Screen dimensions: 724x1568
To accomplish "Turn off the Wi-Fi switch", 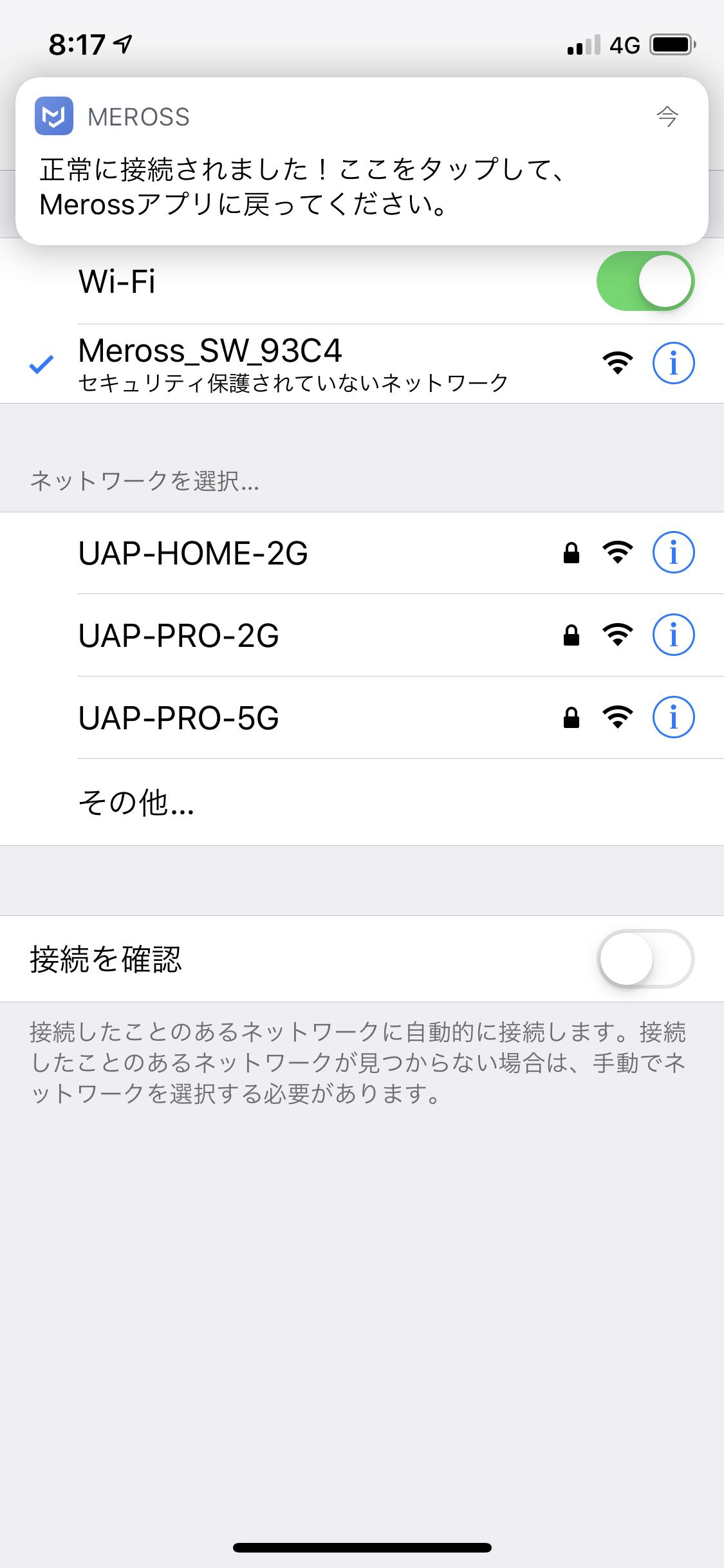I will [x=645, y=281].
